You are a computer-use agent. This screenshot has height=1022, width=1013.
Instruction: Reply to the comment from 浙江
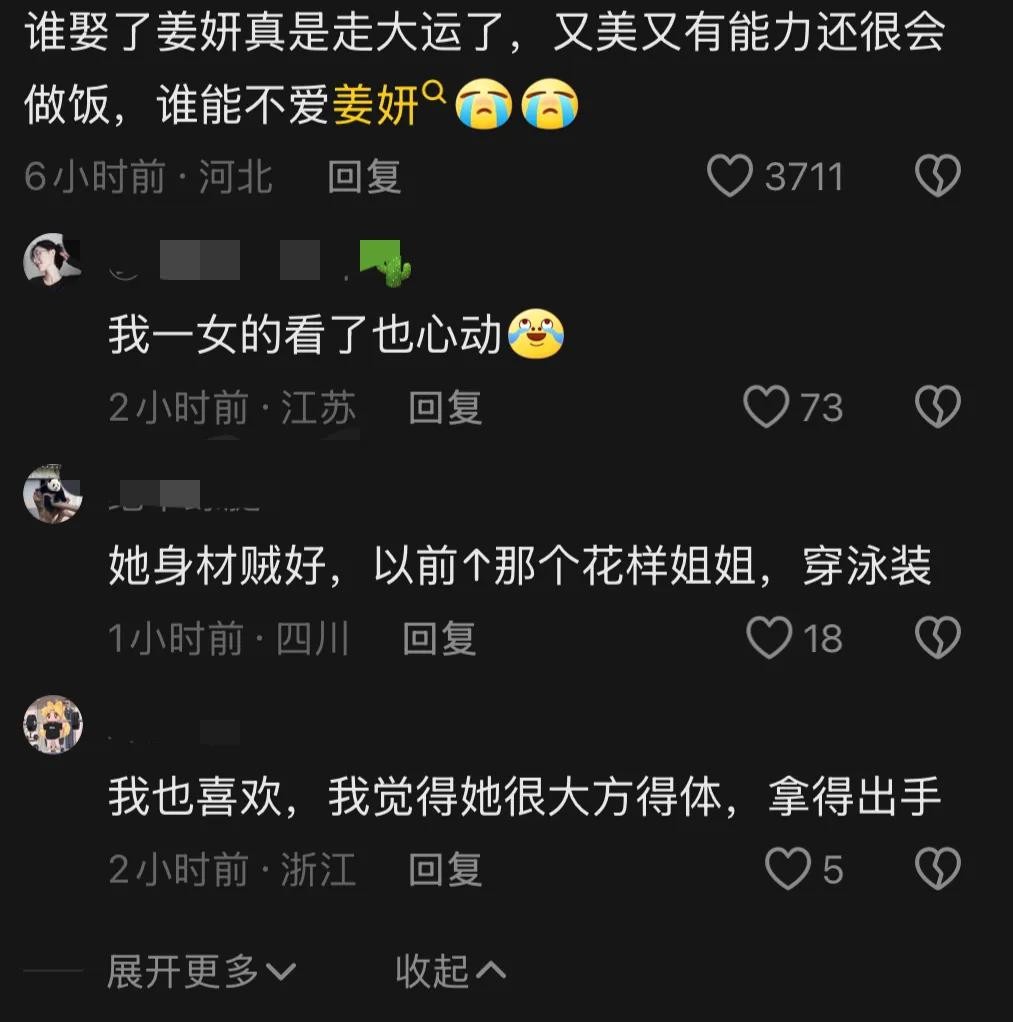[x=446, y=869]
